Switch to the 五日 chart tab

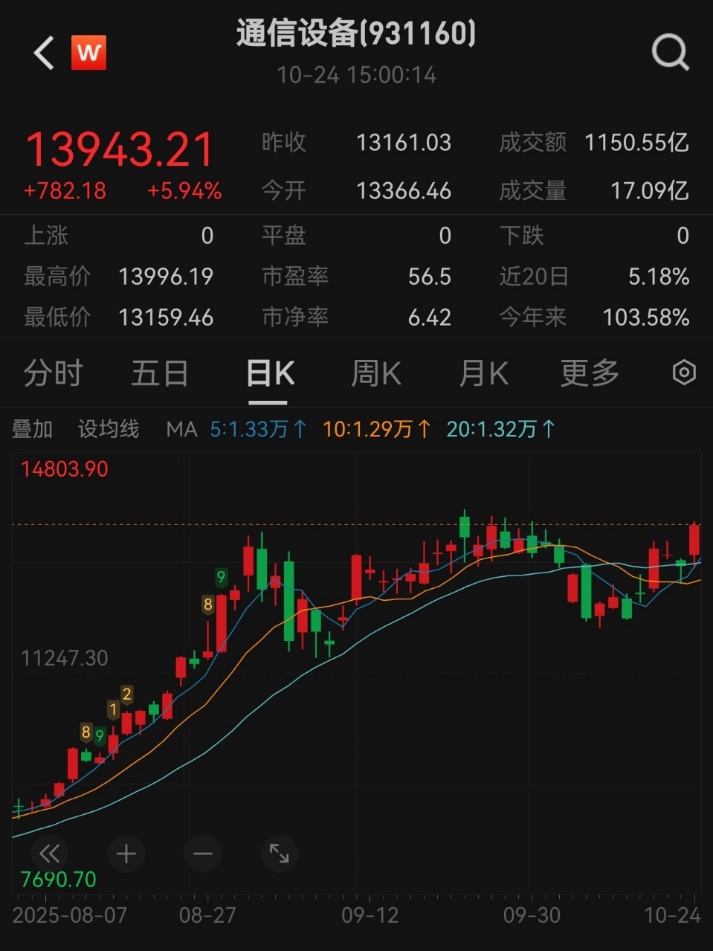[x=160, y=374]
